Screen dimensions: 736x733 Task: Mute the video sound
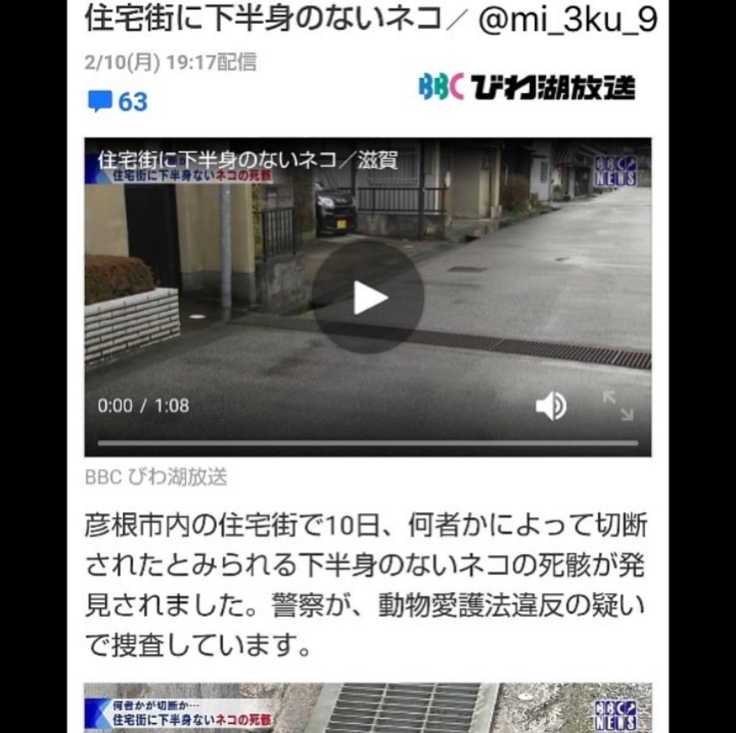point(550,405)
